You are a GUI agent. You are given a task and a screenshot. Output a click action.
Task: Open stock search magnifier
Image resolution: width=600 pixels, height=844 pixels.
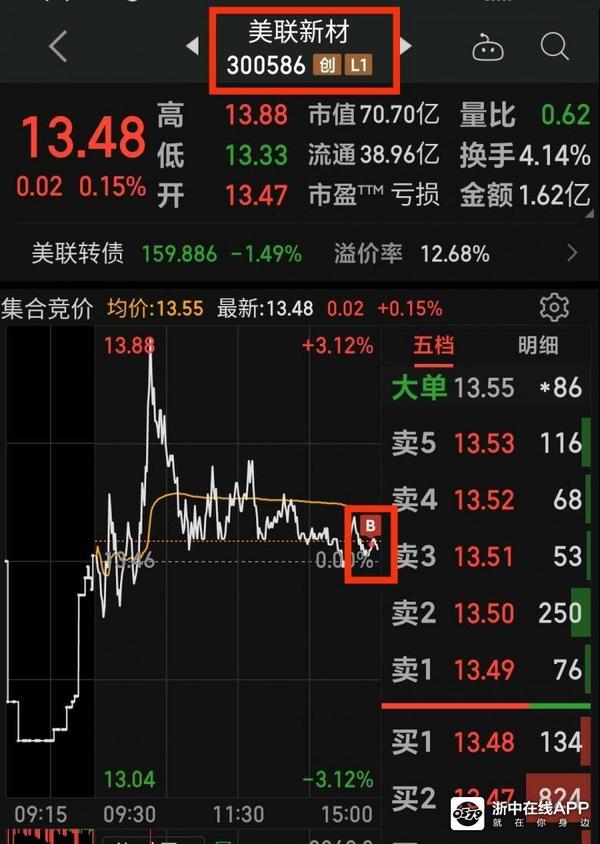click(x=553, y=46)
